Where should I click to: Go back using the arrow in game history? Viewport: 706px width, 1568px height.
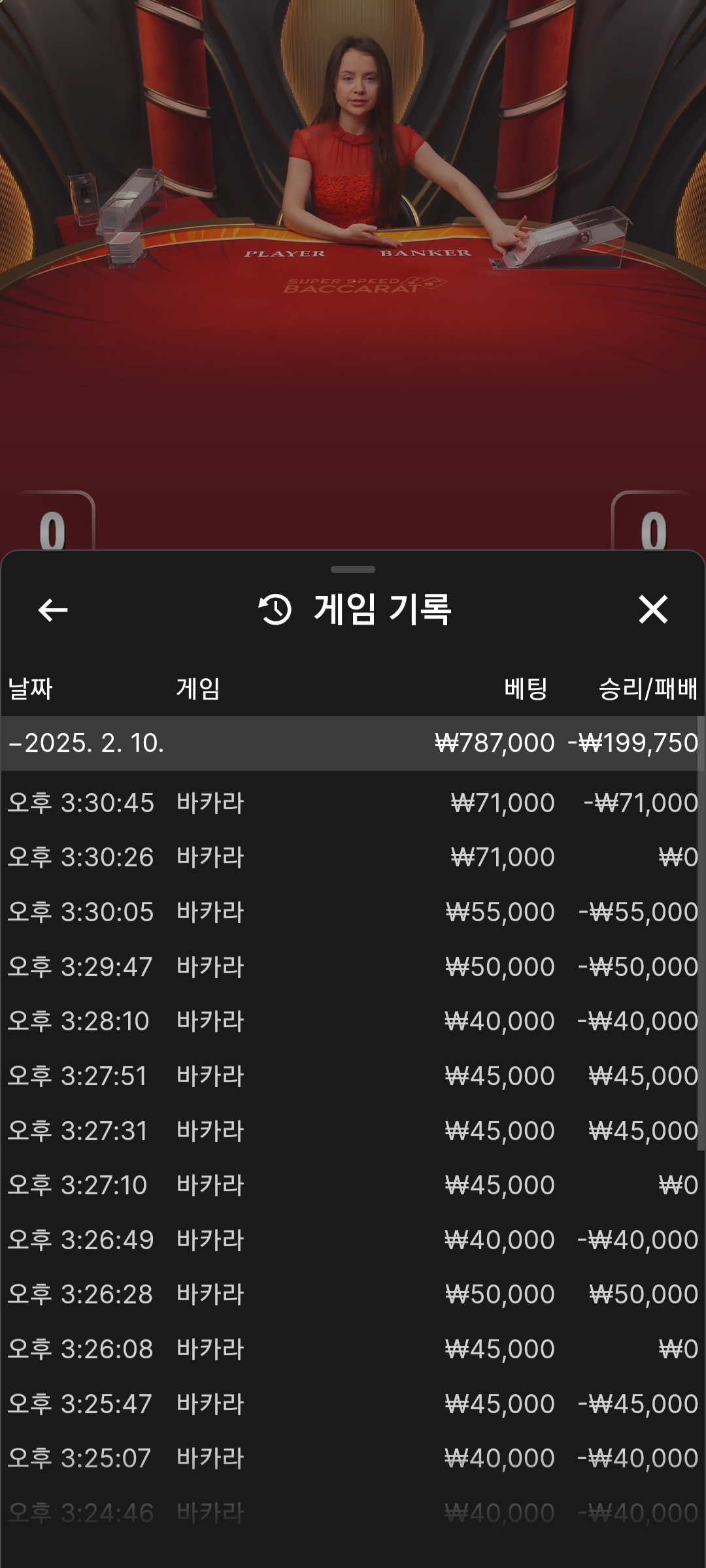point(53,610)
